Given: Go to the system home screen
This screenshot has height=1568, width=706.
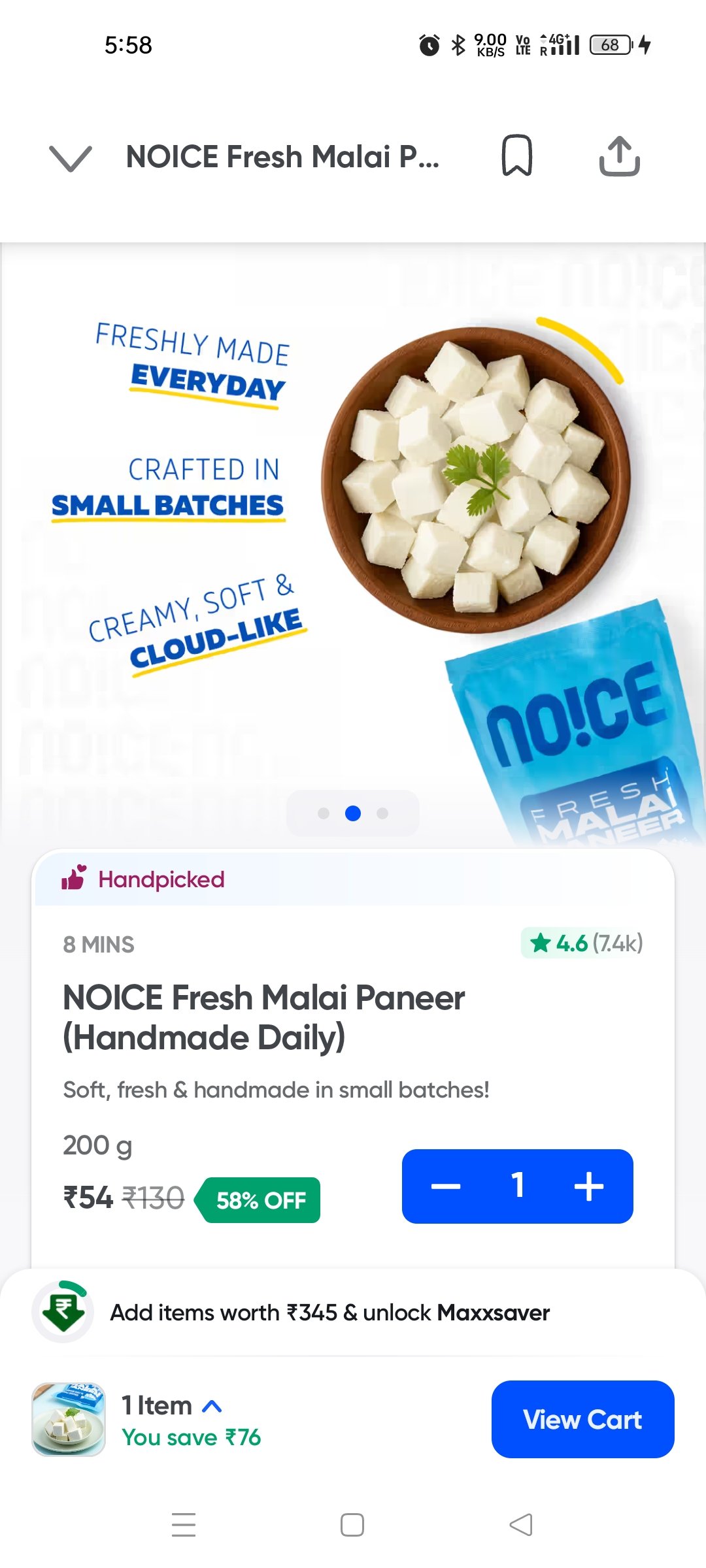Looking at the screenshot, I should pos(352,1525).
